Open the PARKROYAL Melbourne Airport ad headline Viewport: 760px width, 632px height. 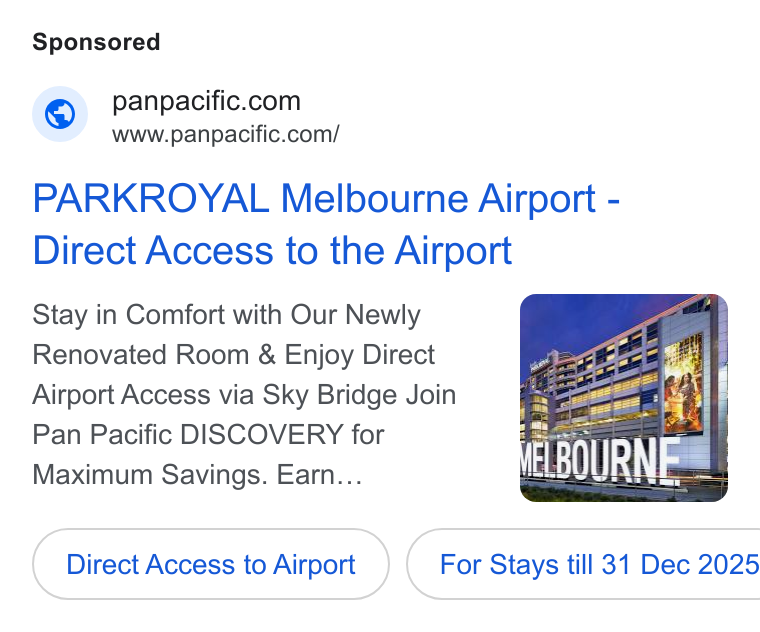click(x=326, y=224)
